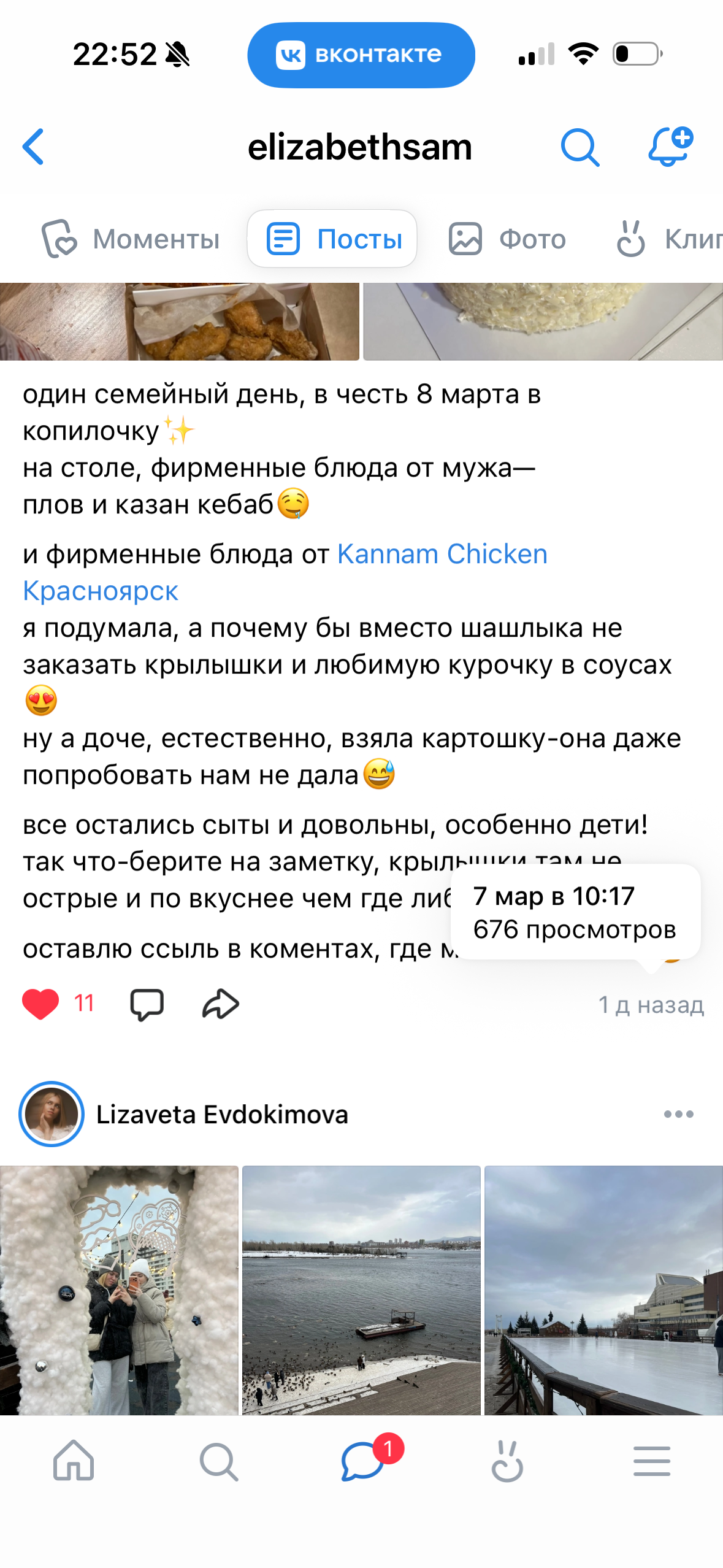The height and width of the screenshot is (1568, 723).
Task: View the mirror selfie photo
Action: coord(119,1289)
